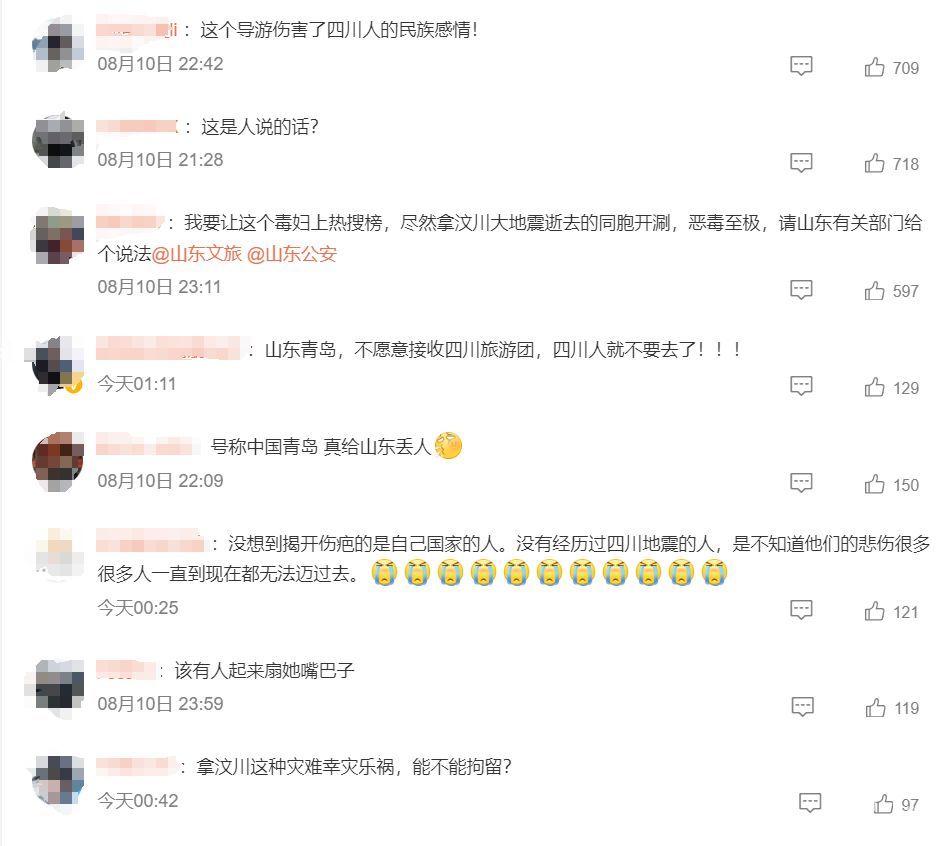Like the comment asking '能不能拘留'
The image size is (940, 846).
click(883, 804)
